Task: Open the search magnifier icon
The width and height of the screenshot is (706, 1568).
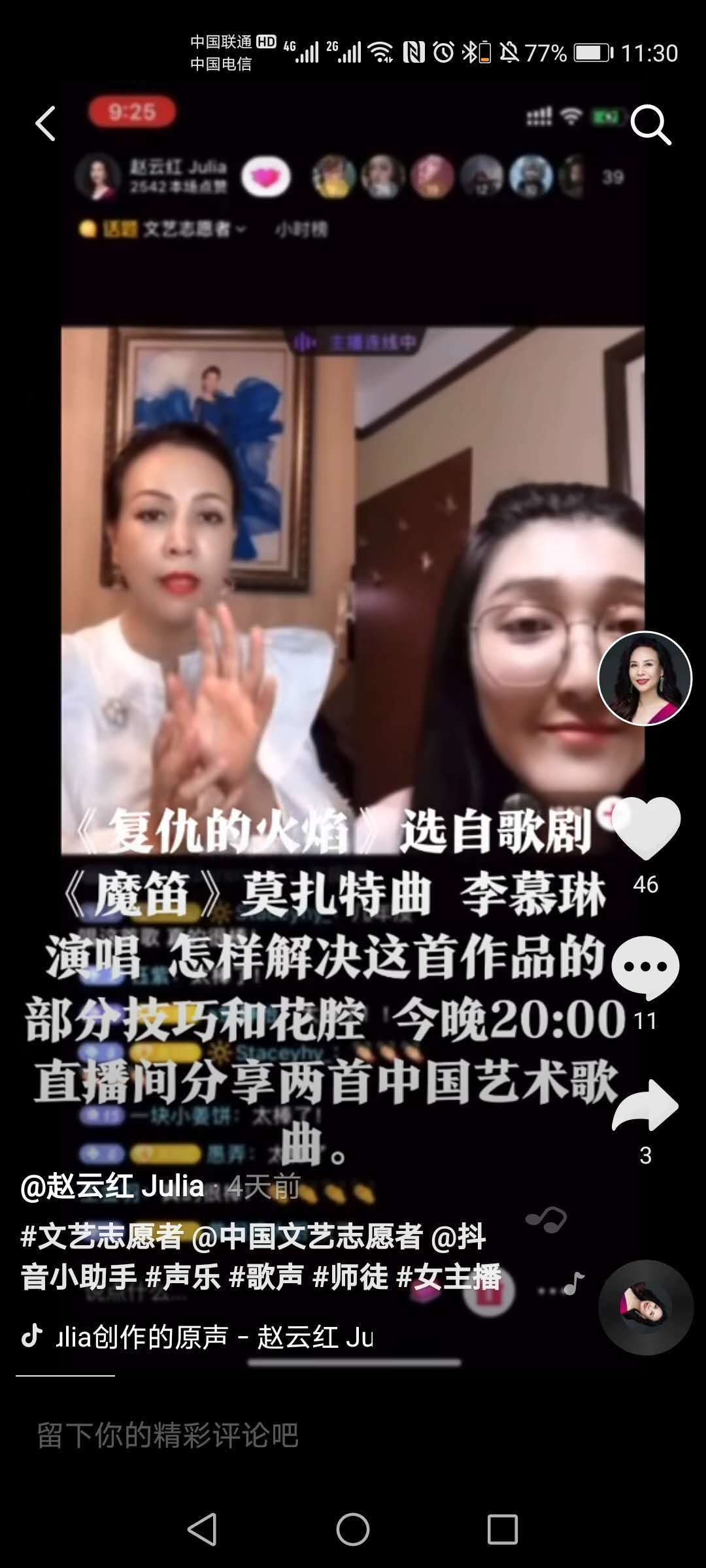Action: [650, 124]
